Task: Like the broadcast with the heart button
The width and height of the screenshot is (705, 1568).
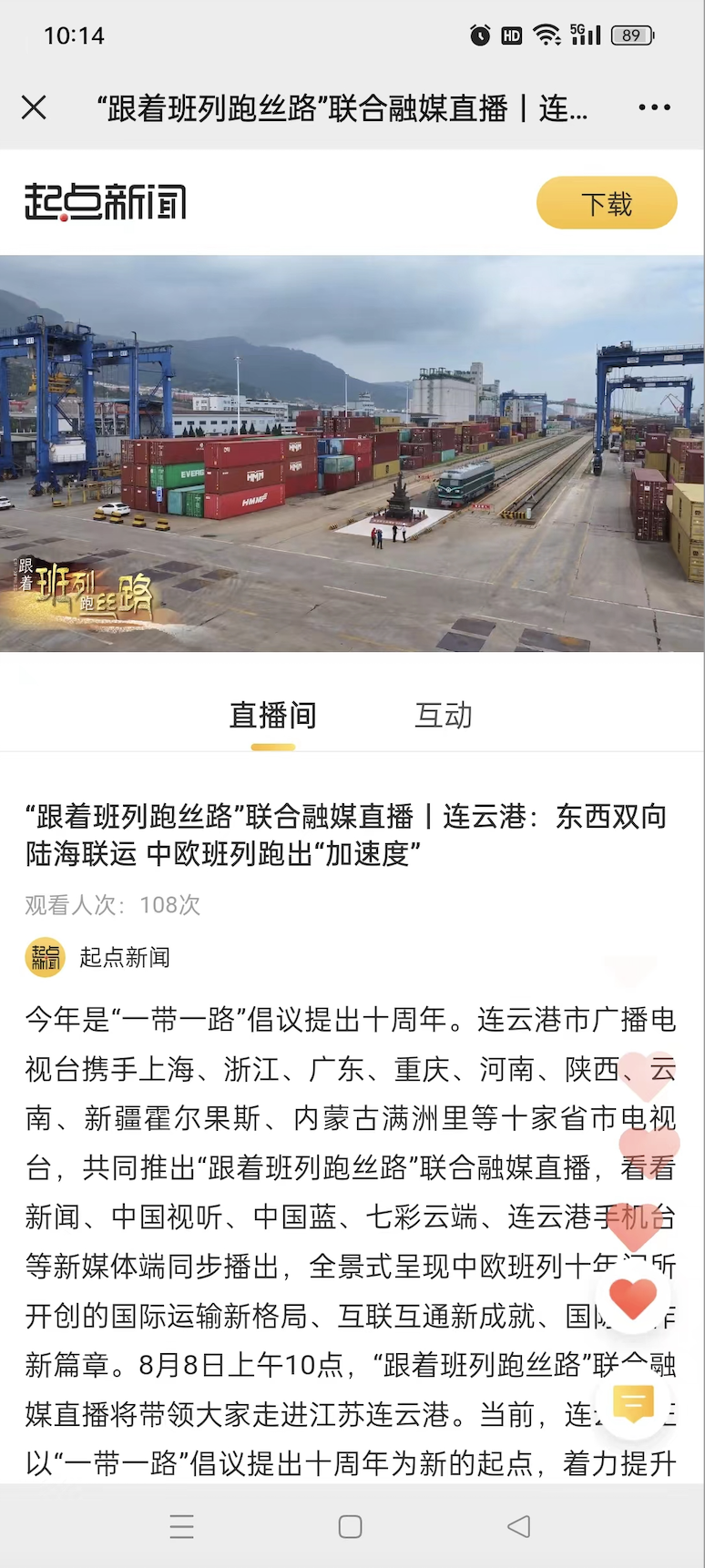Action: (x=633, y=1299)
